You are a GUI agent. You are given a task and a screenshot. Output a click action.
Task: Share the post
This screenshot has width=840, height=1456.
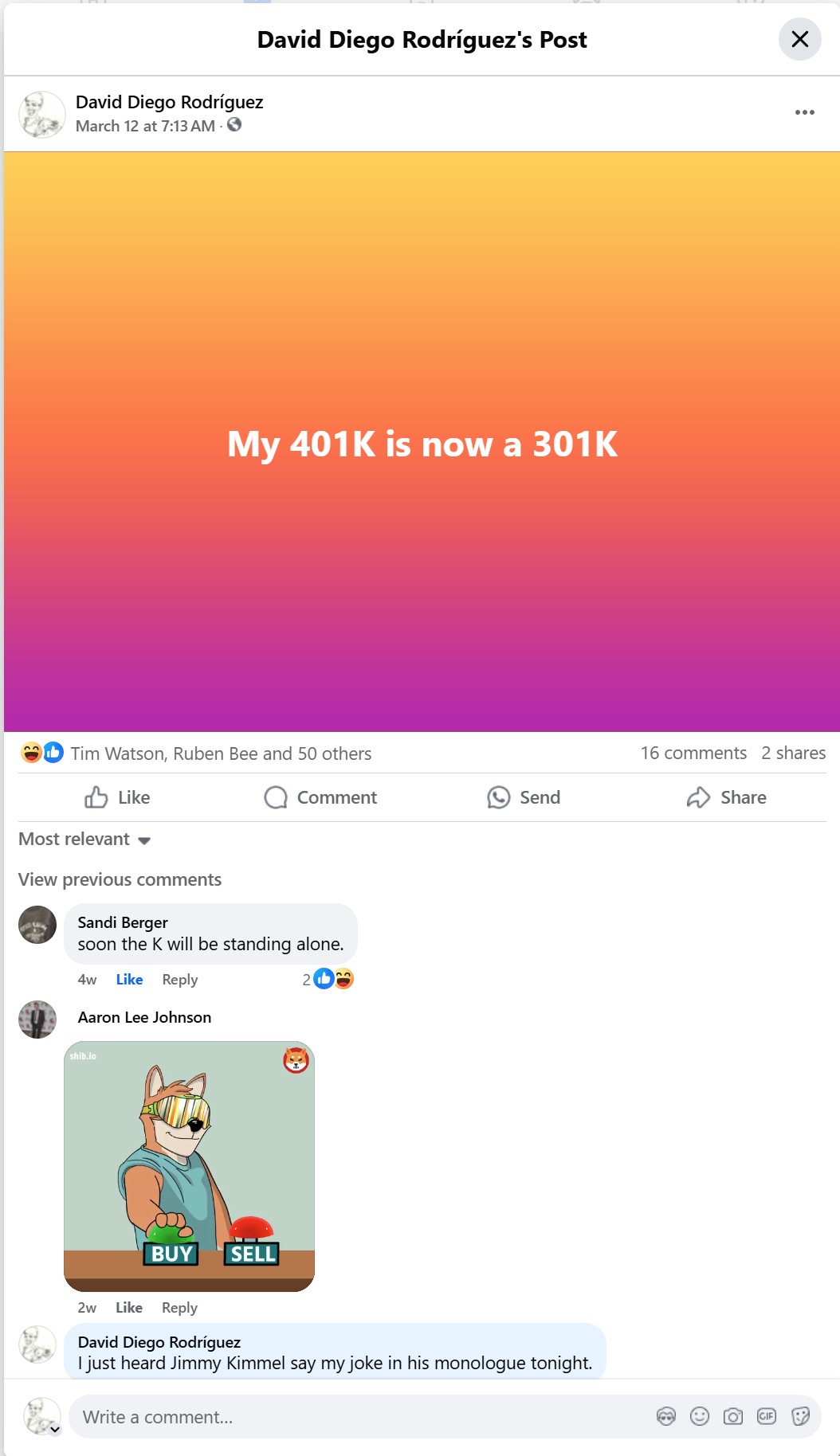pos(726,797)
